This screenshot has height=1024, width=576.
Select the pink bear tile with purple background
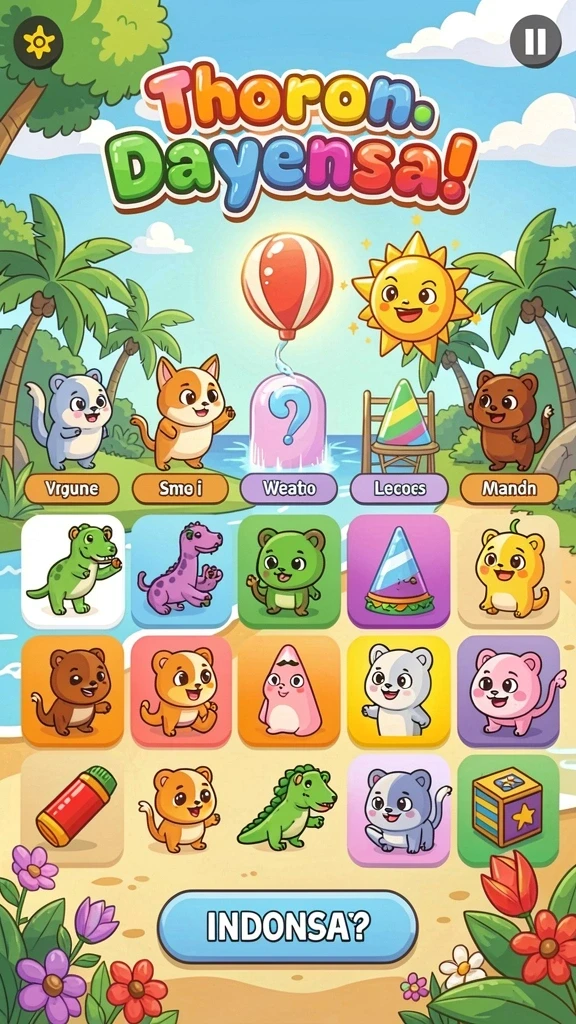tap(509, 691)
